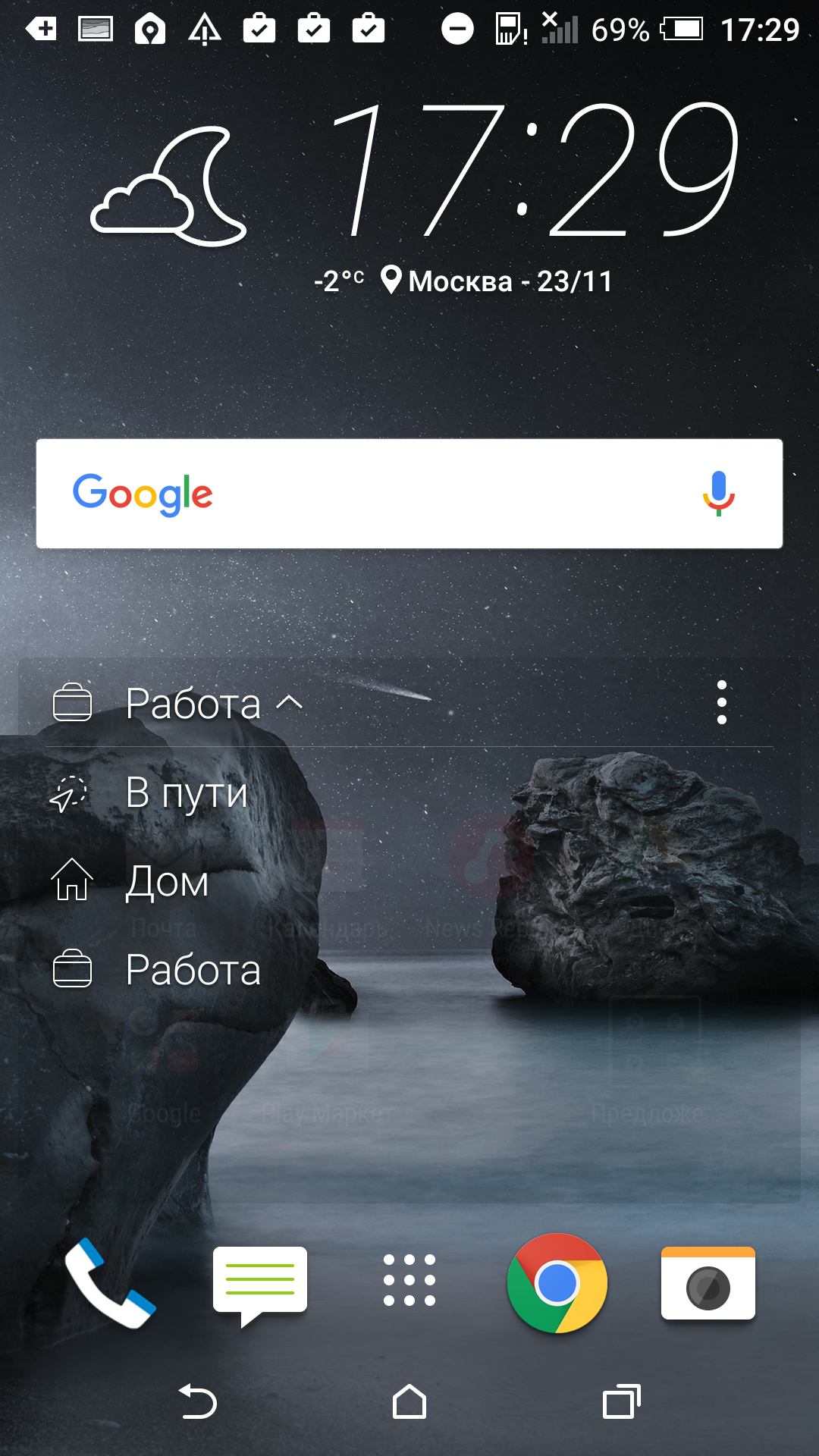The height and width of the screenshot is (1456, 819).
Task: Launch the Phone dialer app
Action: 111,1282
